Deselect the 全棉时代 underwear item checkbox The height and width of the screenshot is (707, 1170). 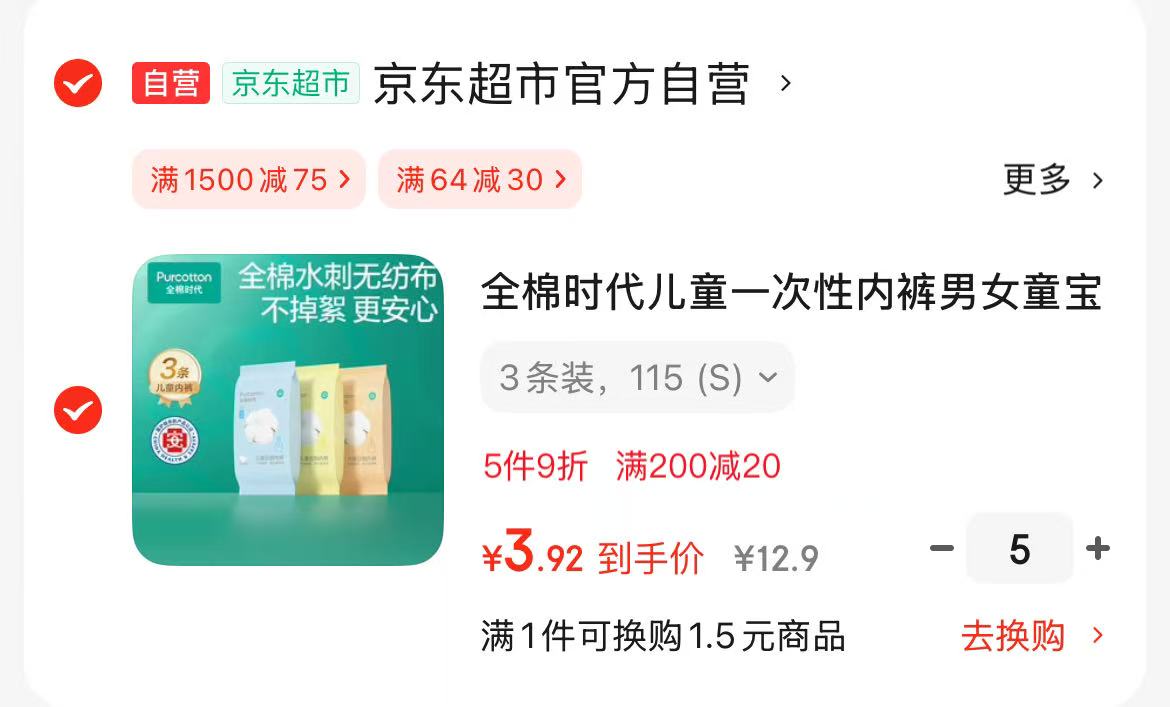pos(78,410)
